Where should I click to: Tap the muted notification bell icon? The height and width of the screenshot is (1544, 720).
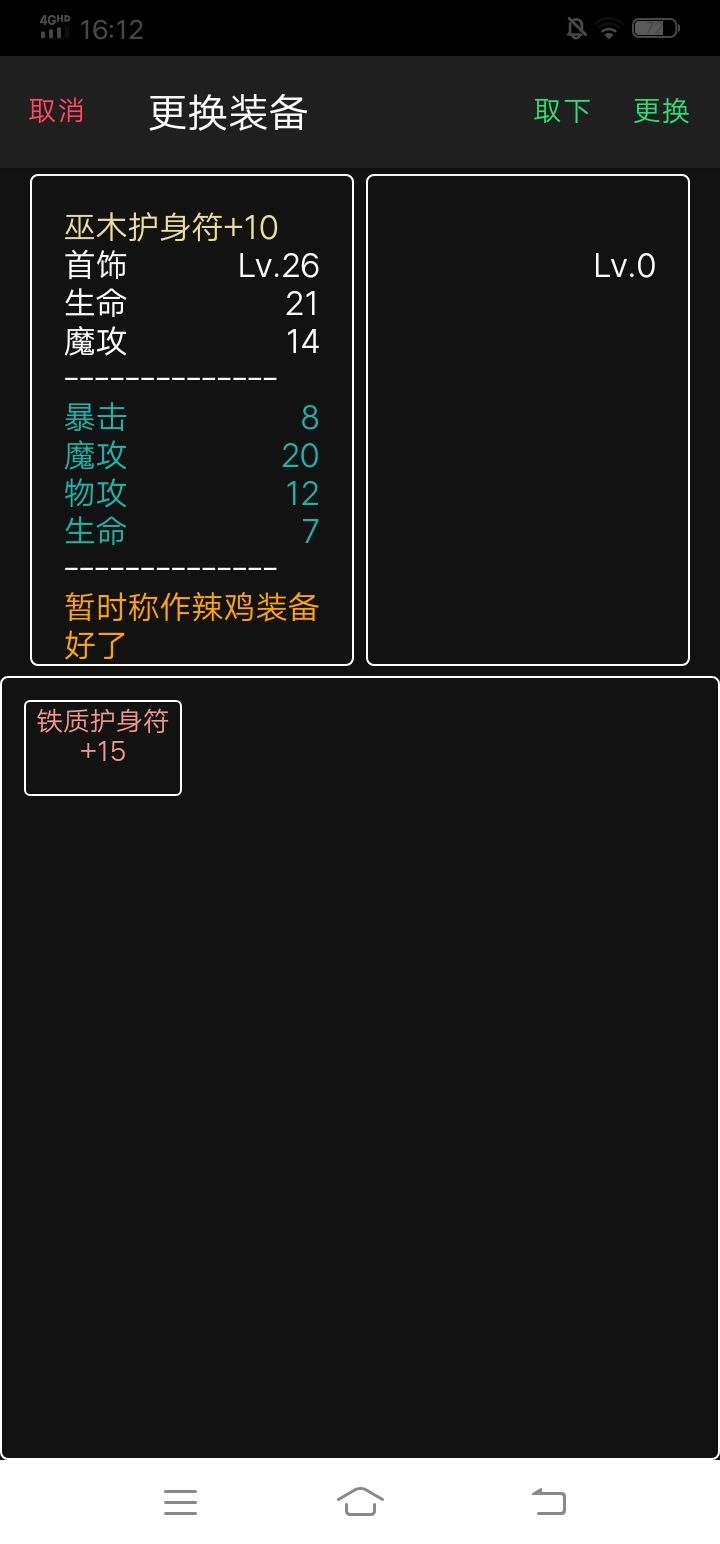pos(575,28)
